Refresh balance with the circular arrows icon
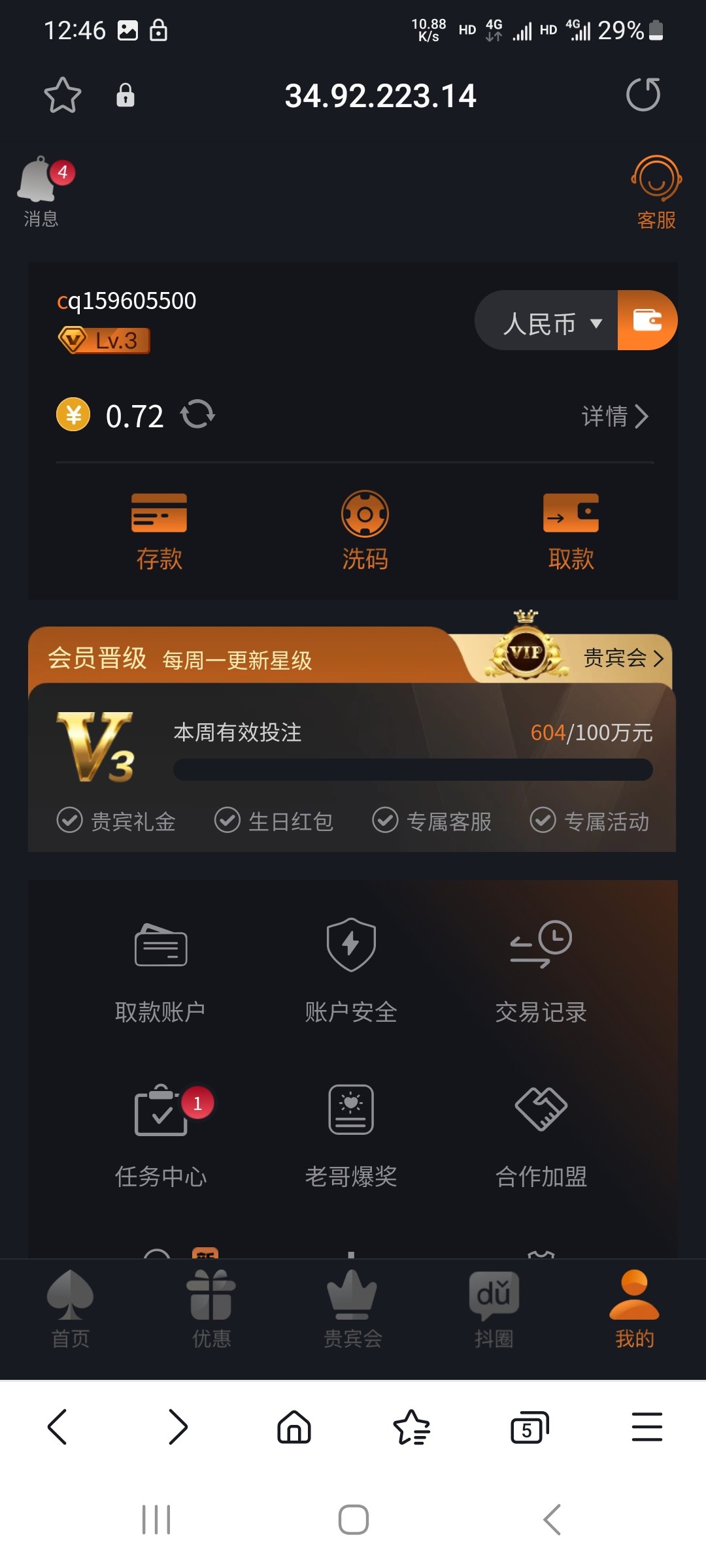This screenshot has height=1568, width=706. click(198, 415)
